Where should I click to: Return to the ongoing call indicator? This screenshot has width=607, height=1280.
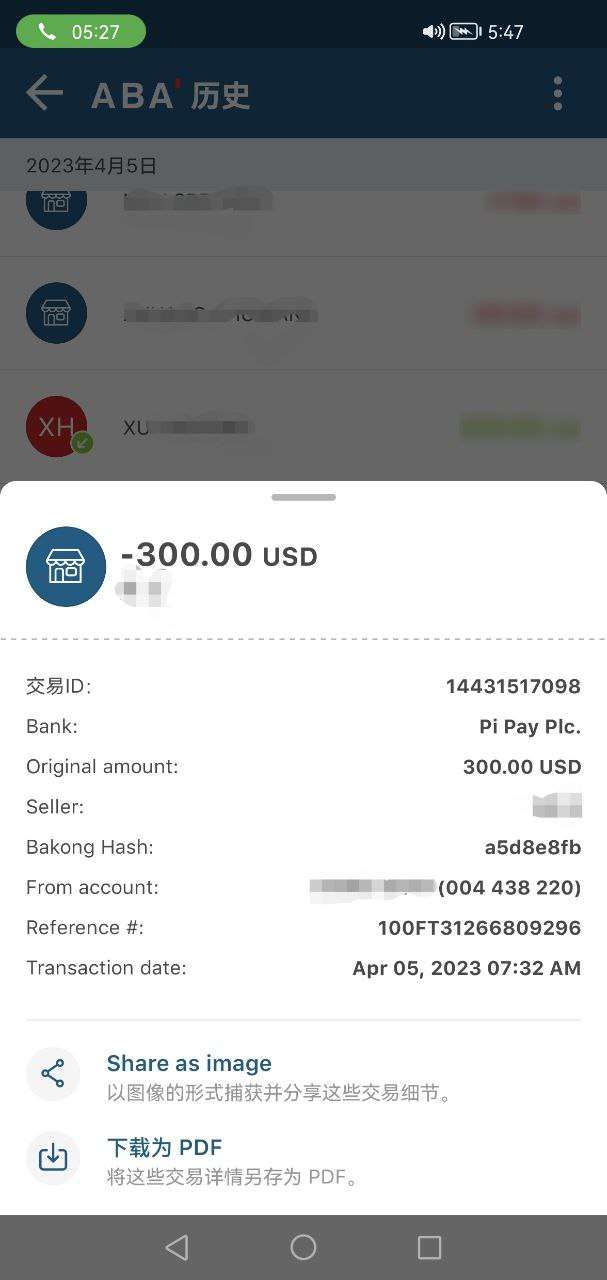pos(81,31)
